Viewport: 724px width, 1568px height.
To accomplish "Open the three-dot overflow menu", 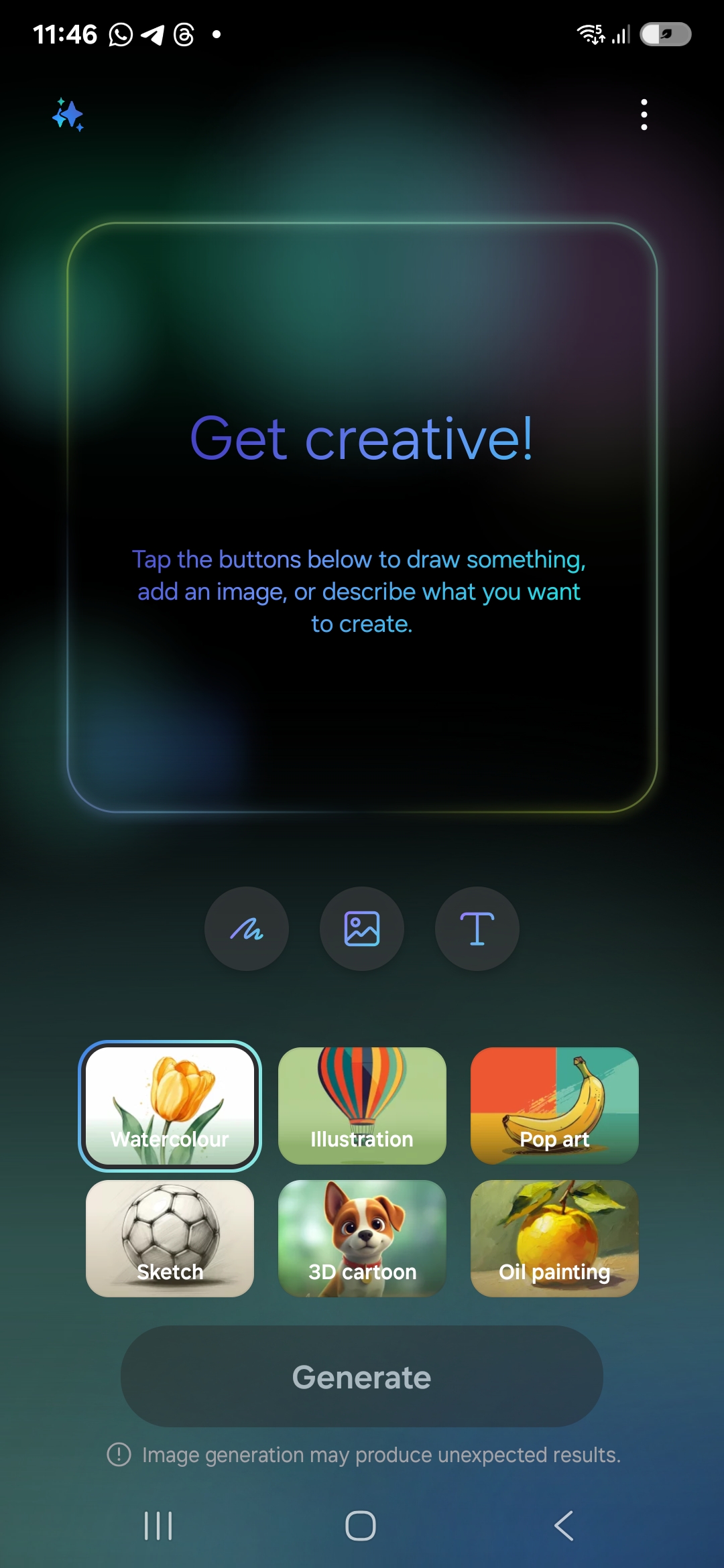I will point(644,115).
